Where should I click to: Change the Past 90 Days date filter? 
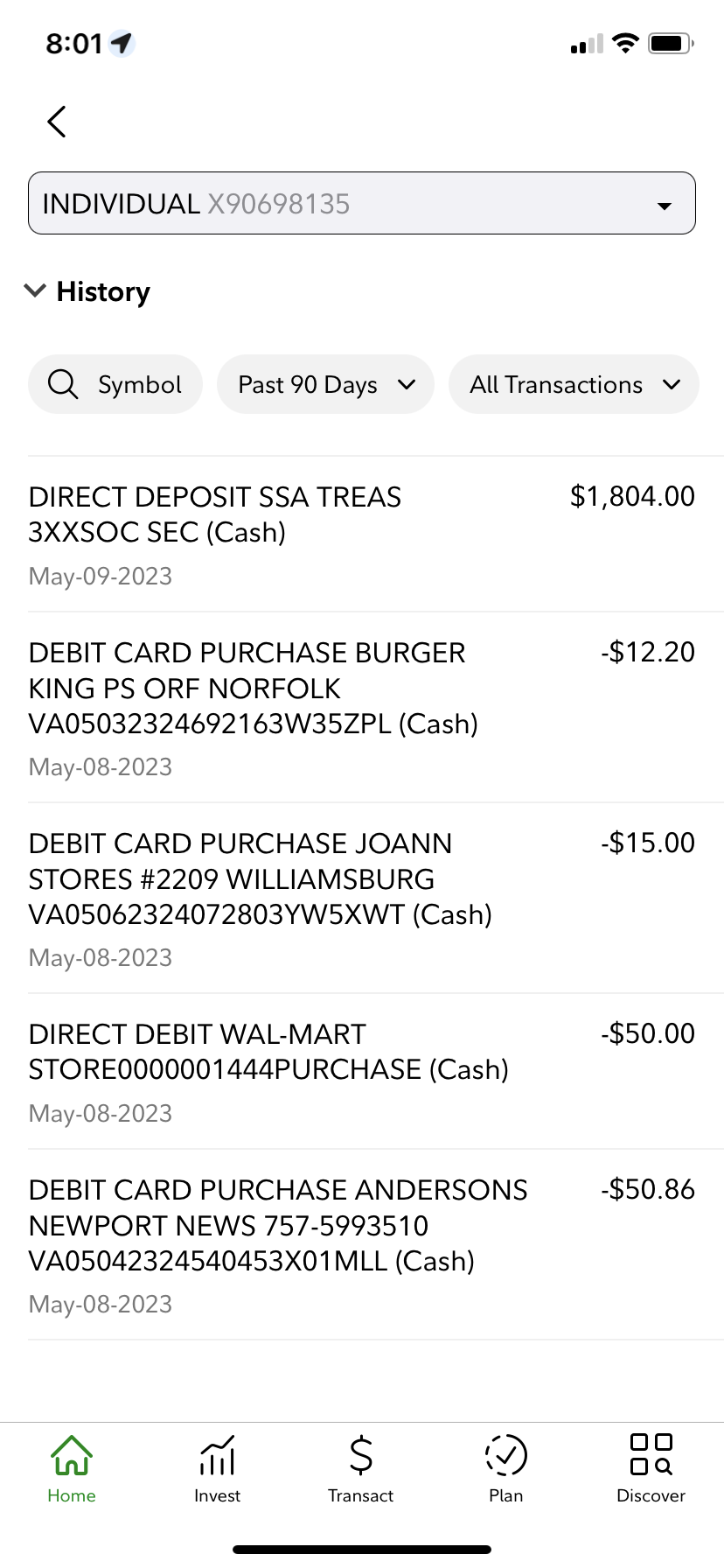click(325, 384)
